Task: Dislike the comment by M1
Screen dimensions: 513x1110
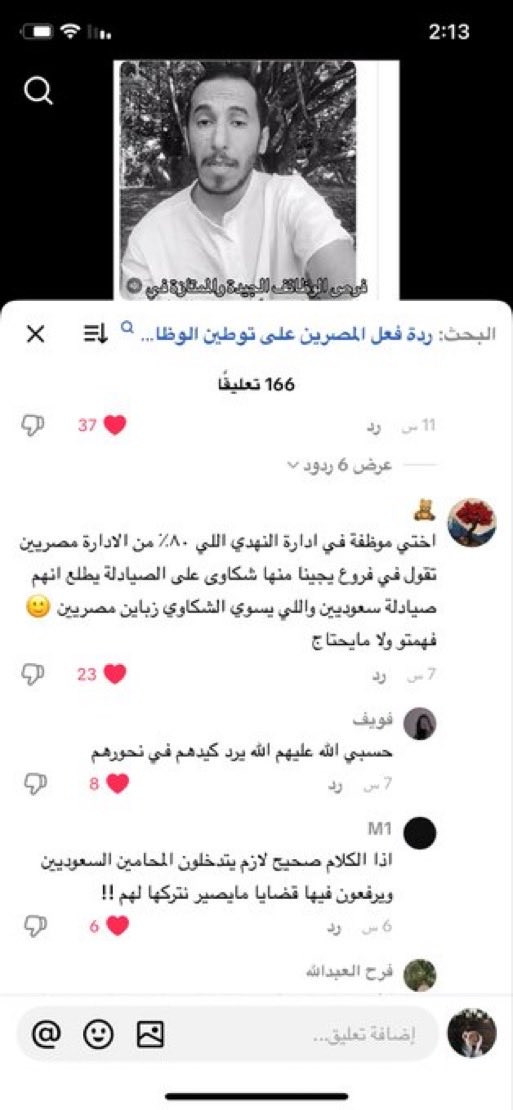Action: [x=34, y=926]
